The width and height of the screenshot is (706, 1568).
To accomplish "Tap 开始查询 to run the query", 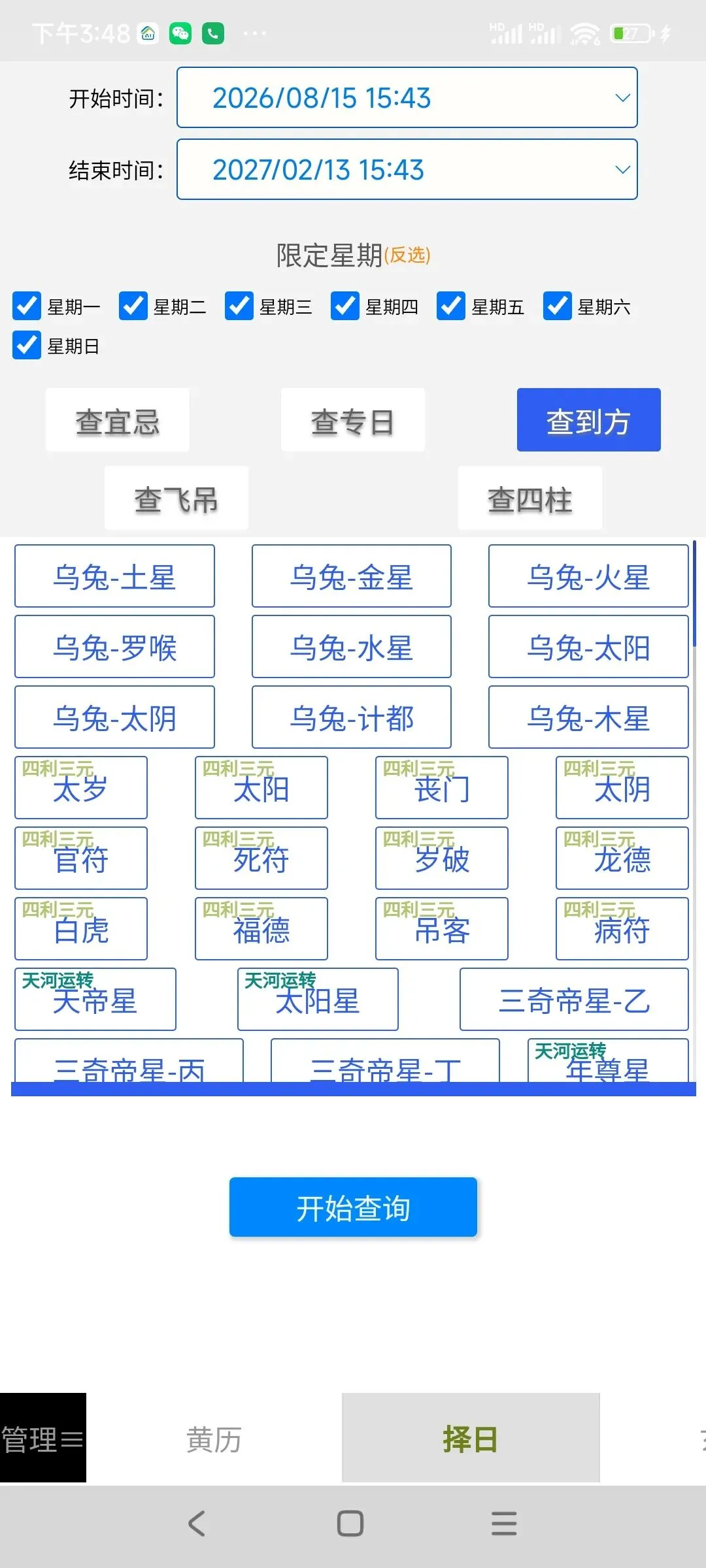I will (353, 1207).
